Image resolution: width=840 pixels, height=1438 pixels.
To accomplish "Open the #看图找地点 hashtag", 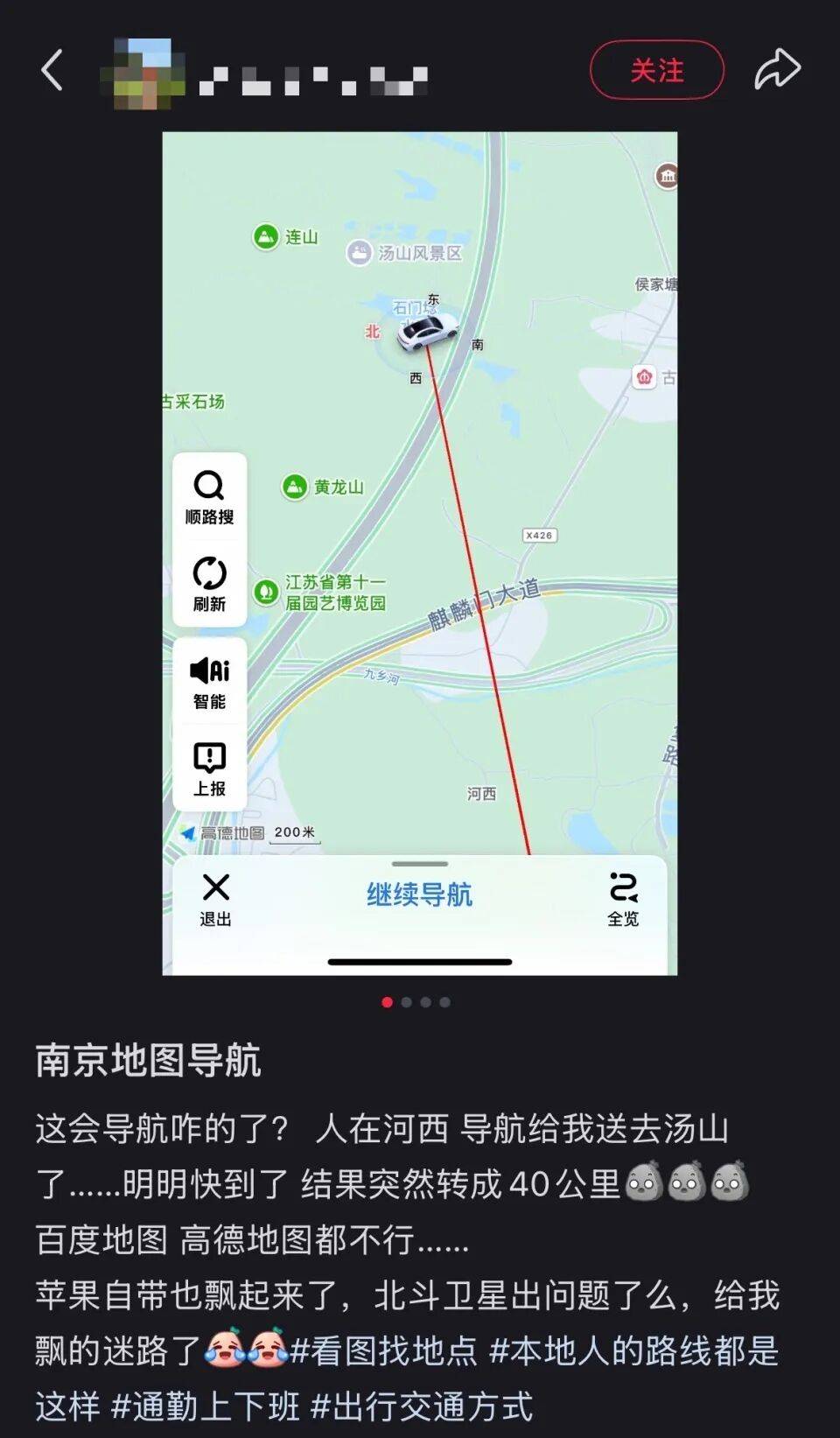I will (x=383, y=1350).
